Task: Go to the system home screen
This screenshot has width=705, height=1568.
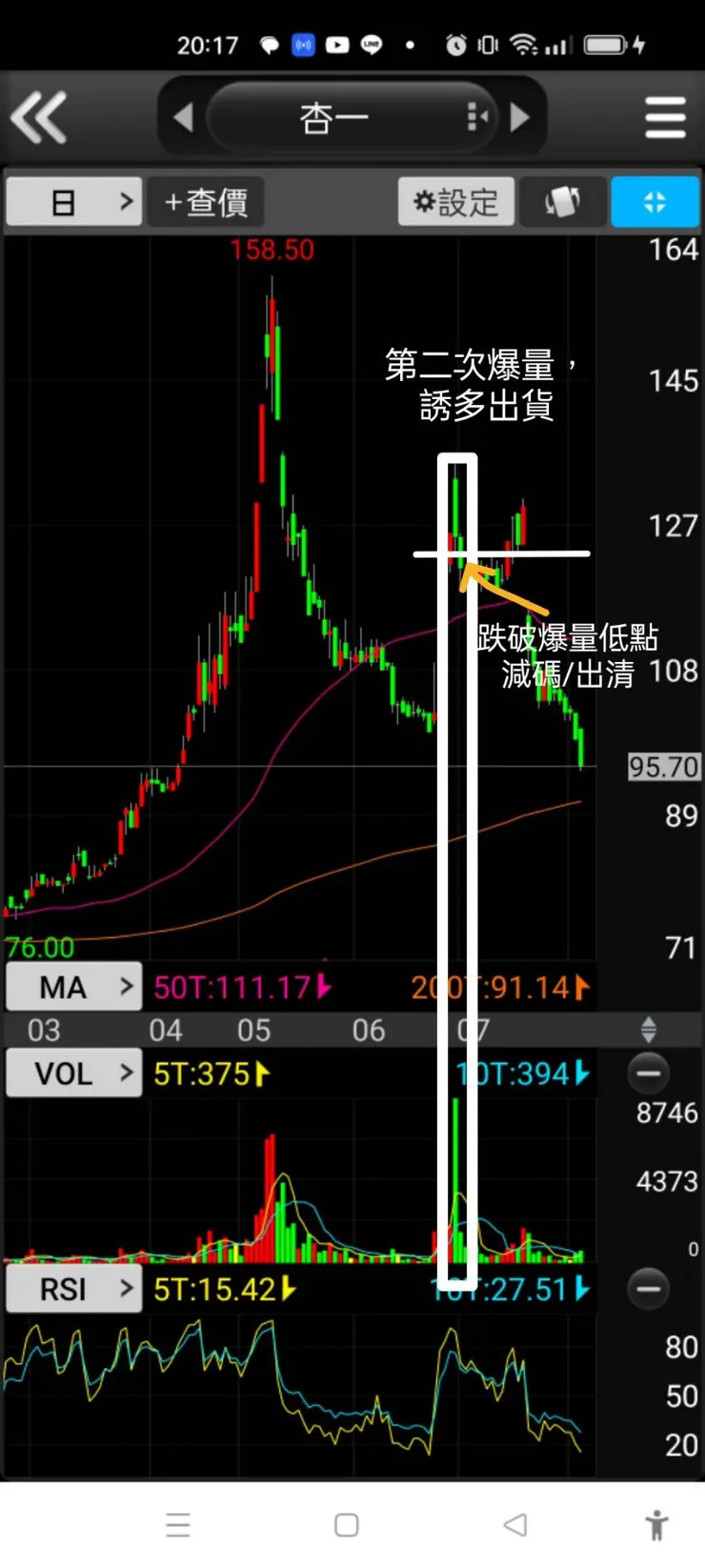Action: (x=347, y=1525)
